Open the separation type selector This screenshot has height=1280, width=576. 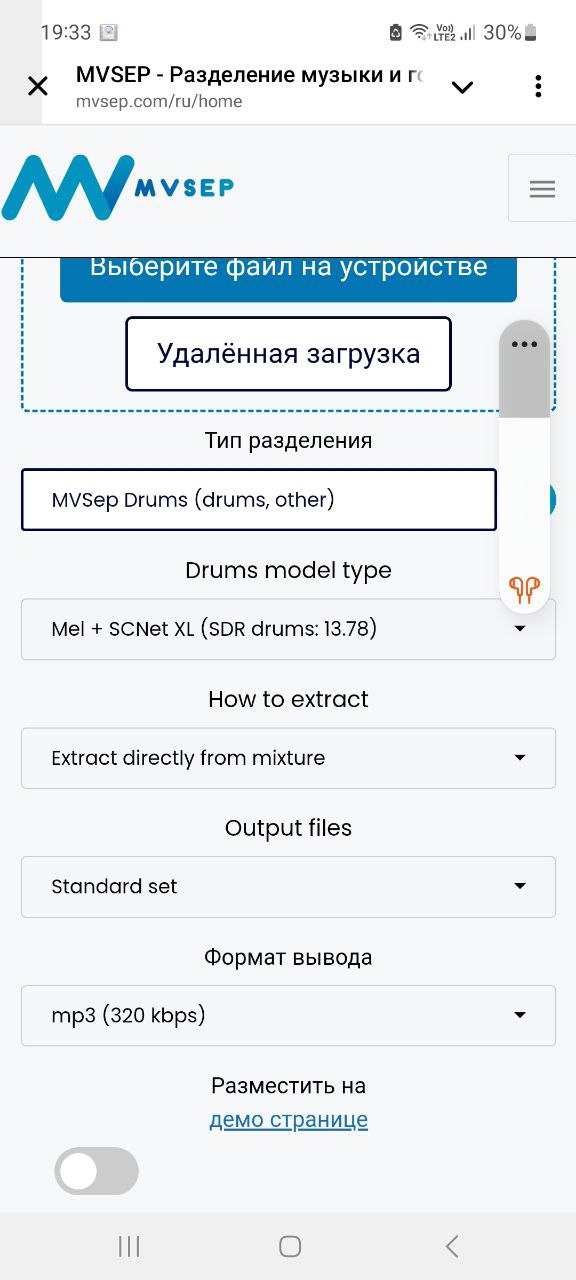259,499
